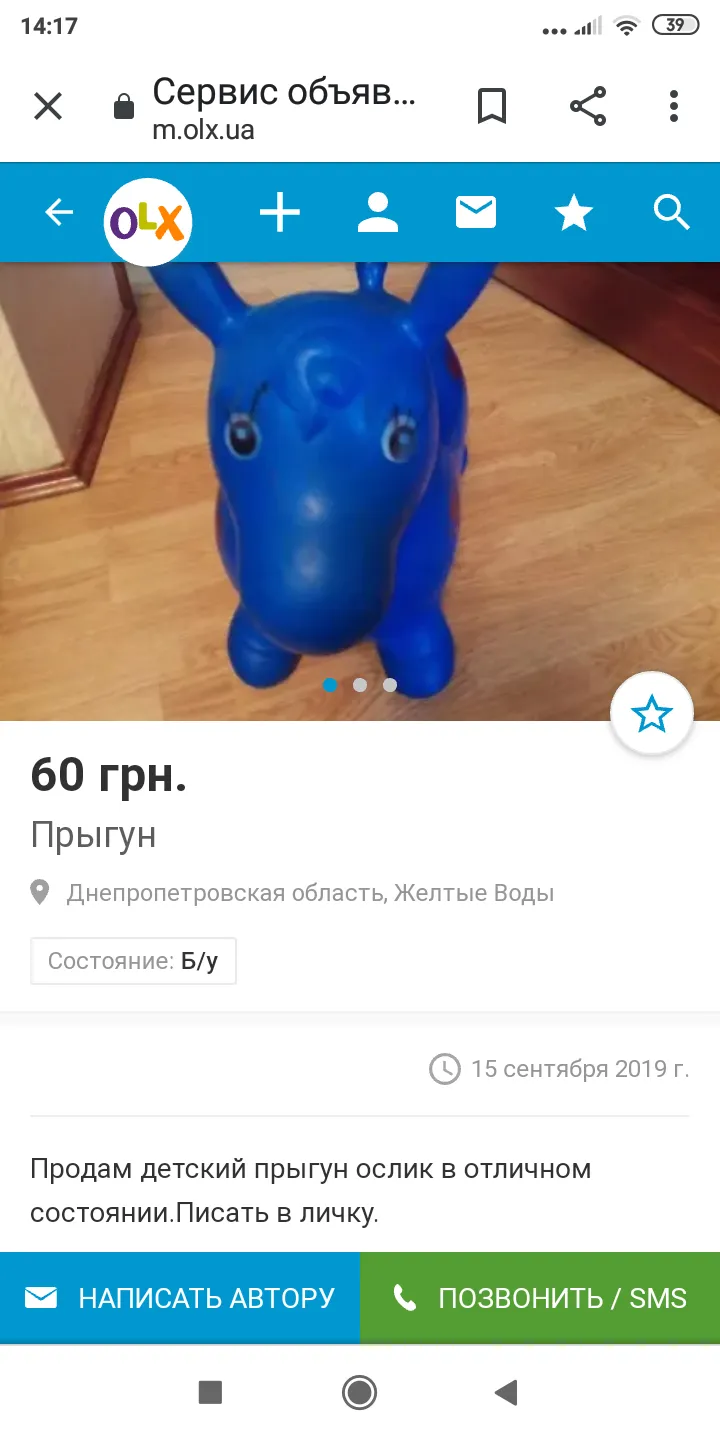Image resolution: width=720 pixels, height=1440 pixels.
Task: Go to the system home screen
Action: click(x=359, y=1392)
